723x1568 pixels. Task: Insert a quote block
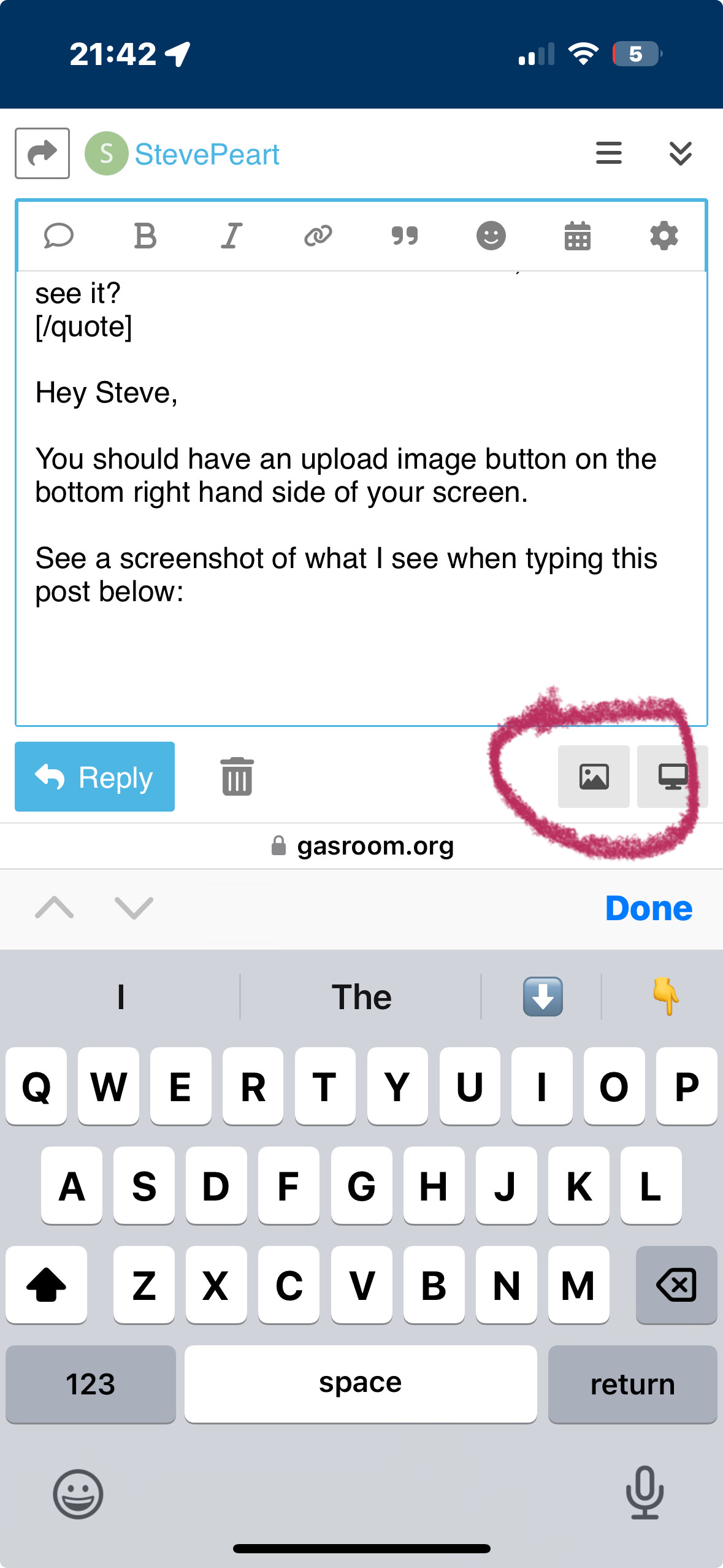pos(405,236)
